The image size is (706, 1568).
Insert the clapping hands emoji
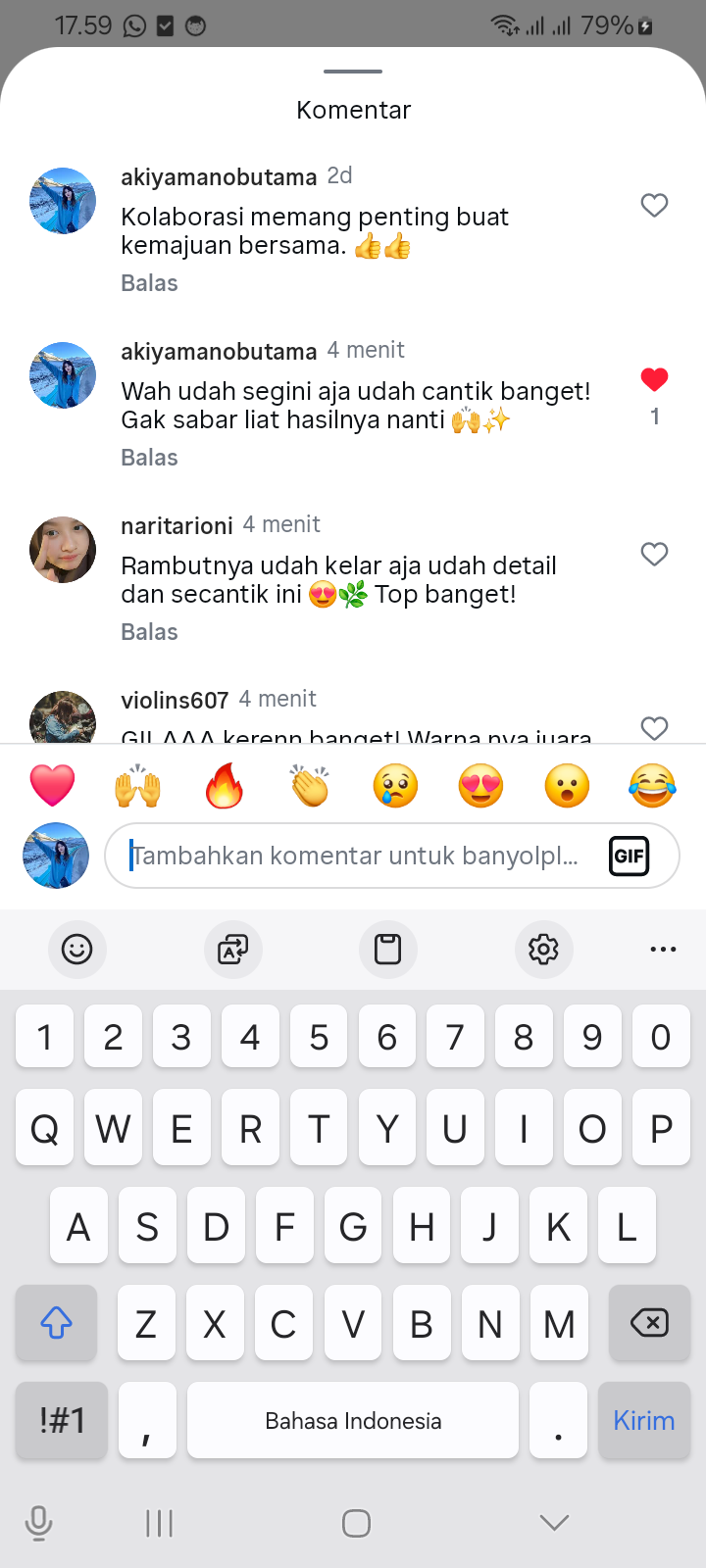[x=310, y=786]
